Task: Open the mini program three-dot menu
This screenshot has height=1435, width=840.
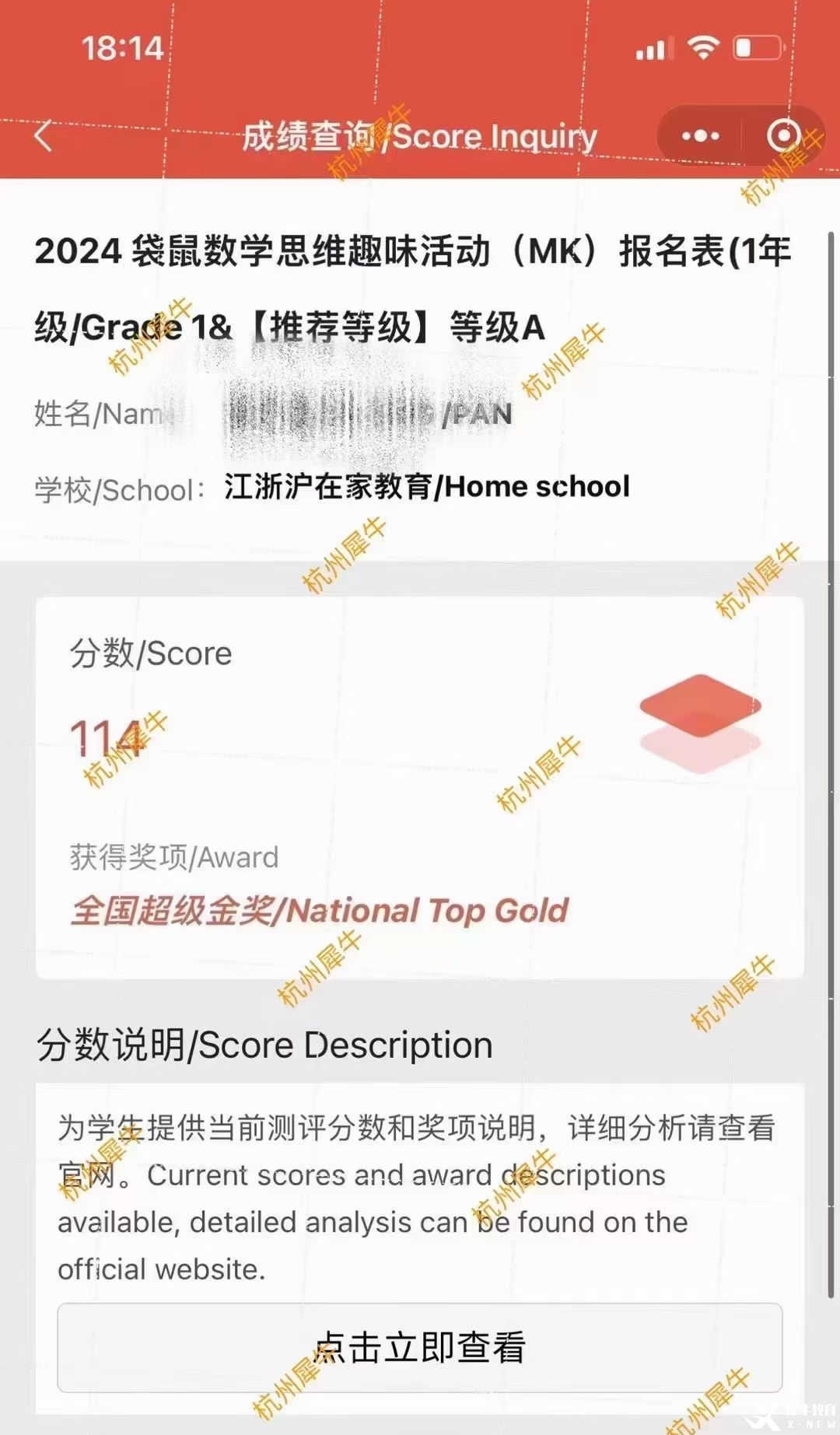Action: 700,136
